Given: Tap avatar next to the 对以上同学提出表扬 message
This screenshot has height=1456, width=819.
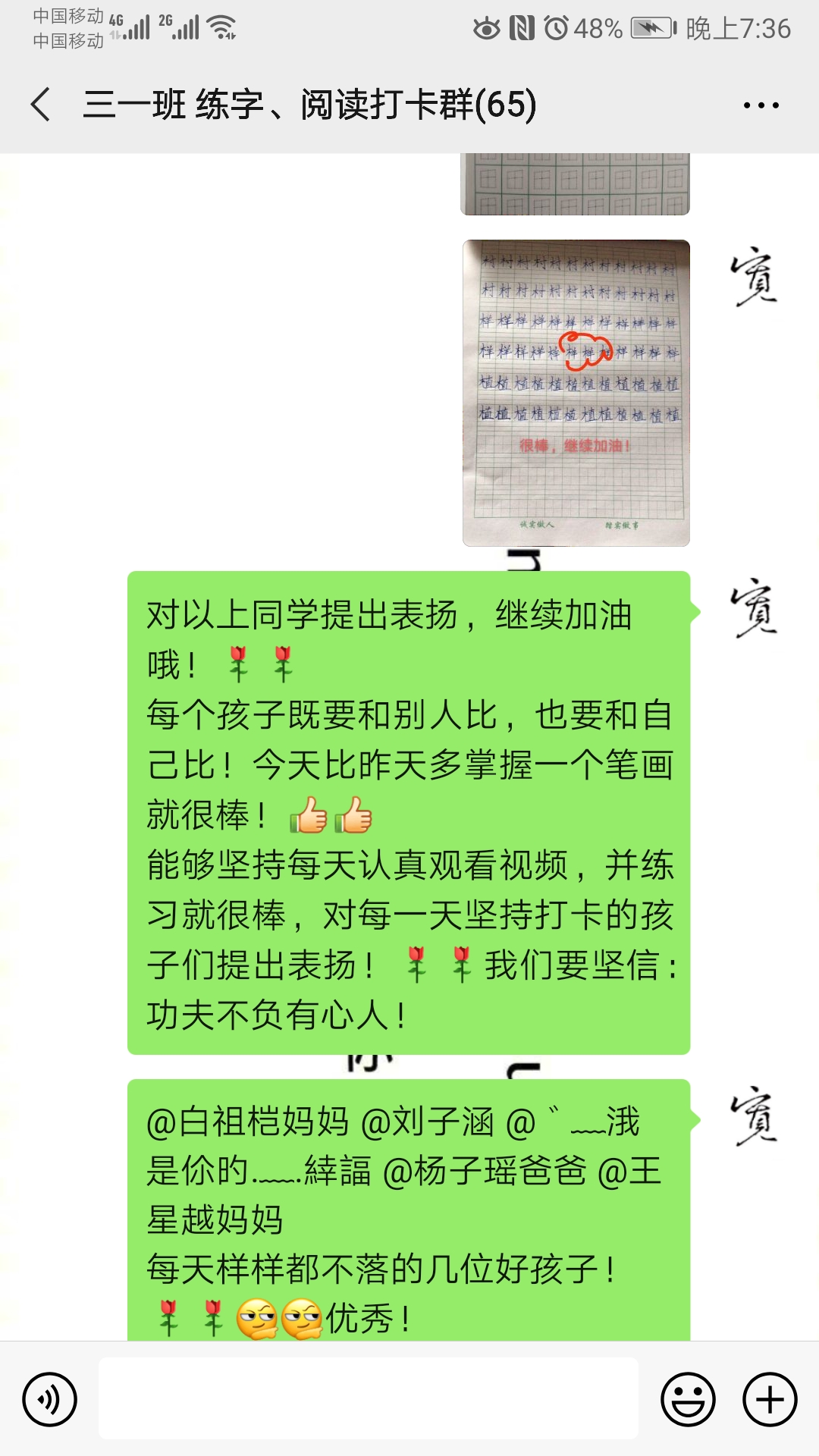Looking at the screenshot, I should 753,608.
